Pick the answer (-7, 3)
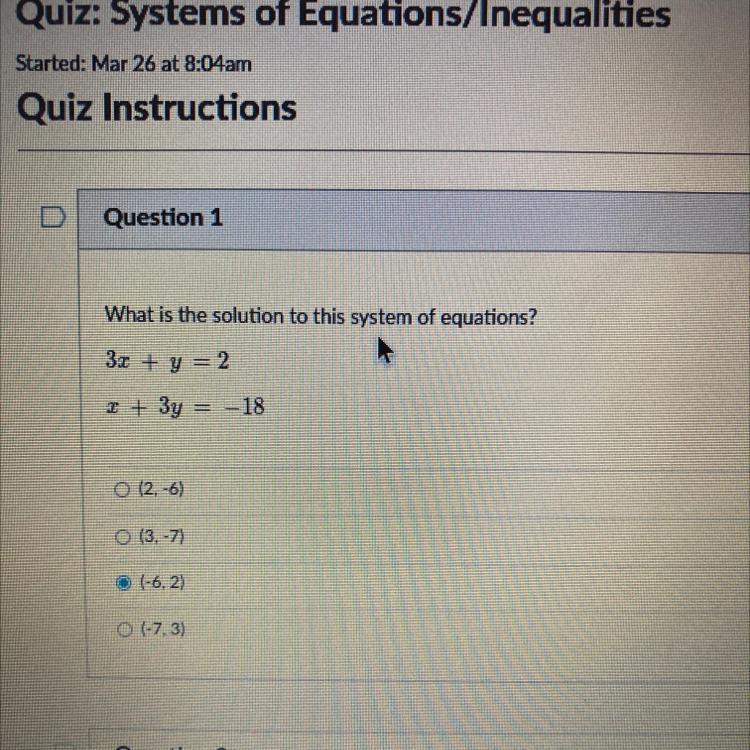The width and height of the screenshot is (750, 750). [x=124, y=629]
